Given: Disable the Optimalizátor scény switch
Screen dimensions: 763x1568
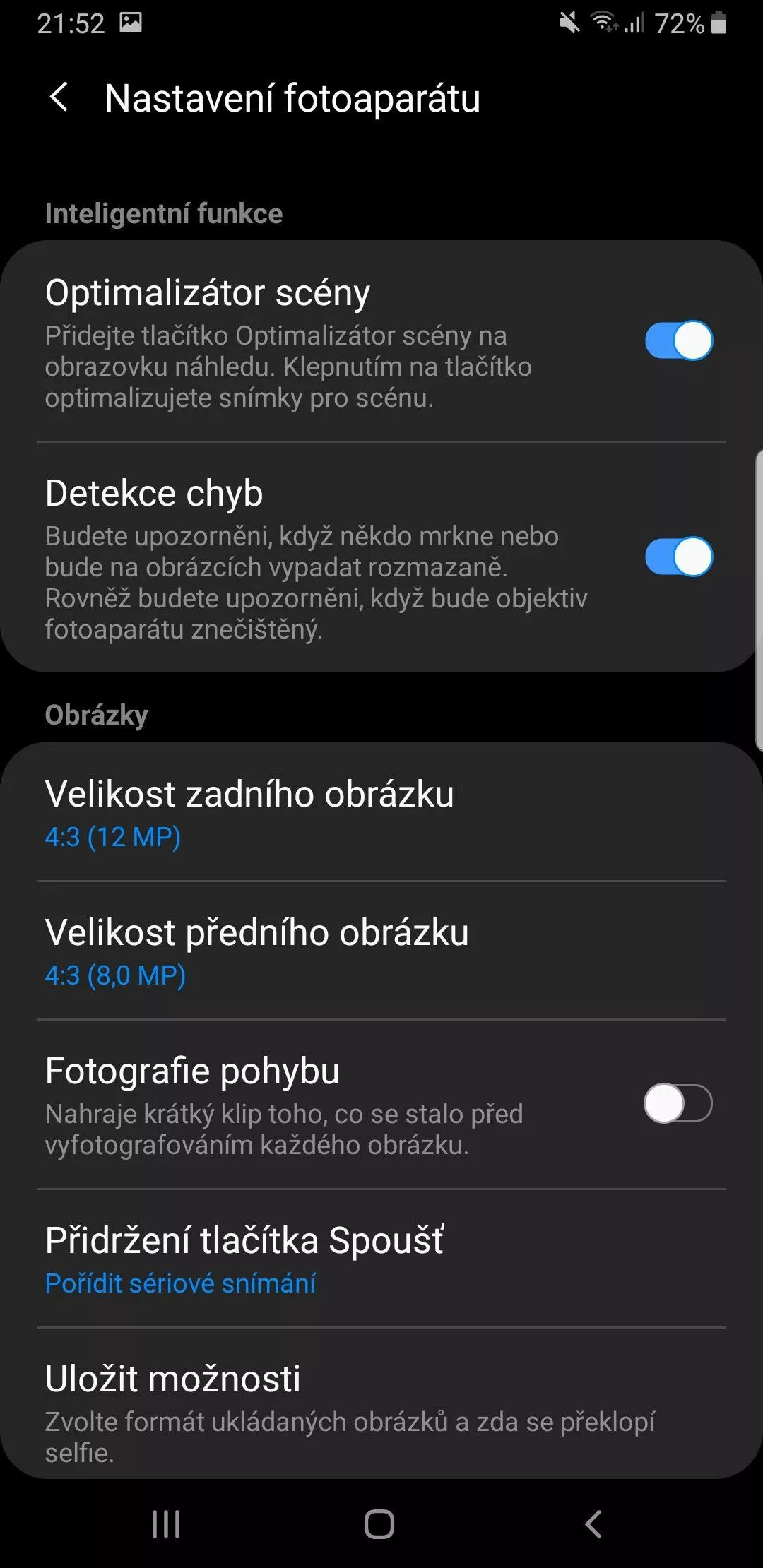Looking at the screenshot, I should coord(678,340).
